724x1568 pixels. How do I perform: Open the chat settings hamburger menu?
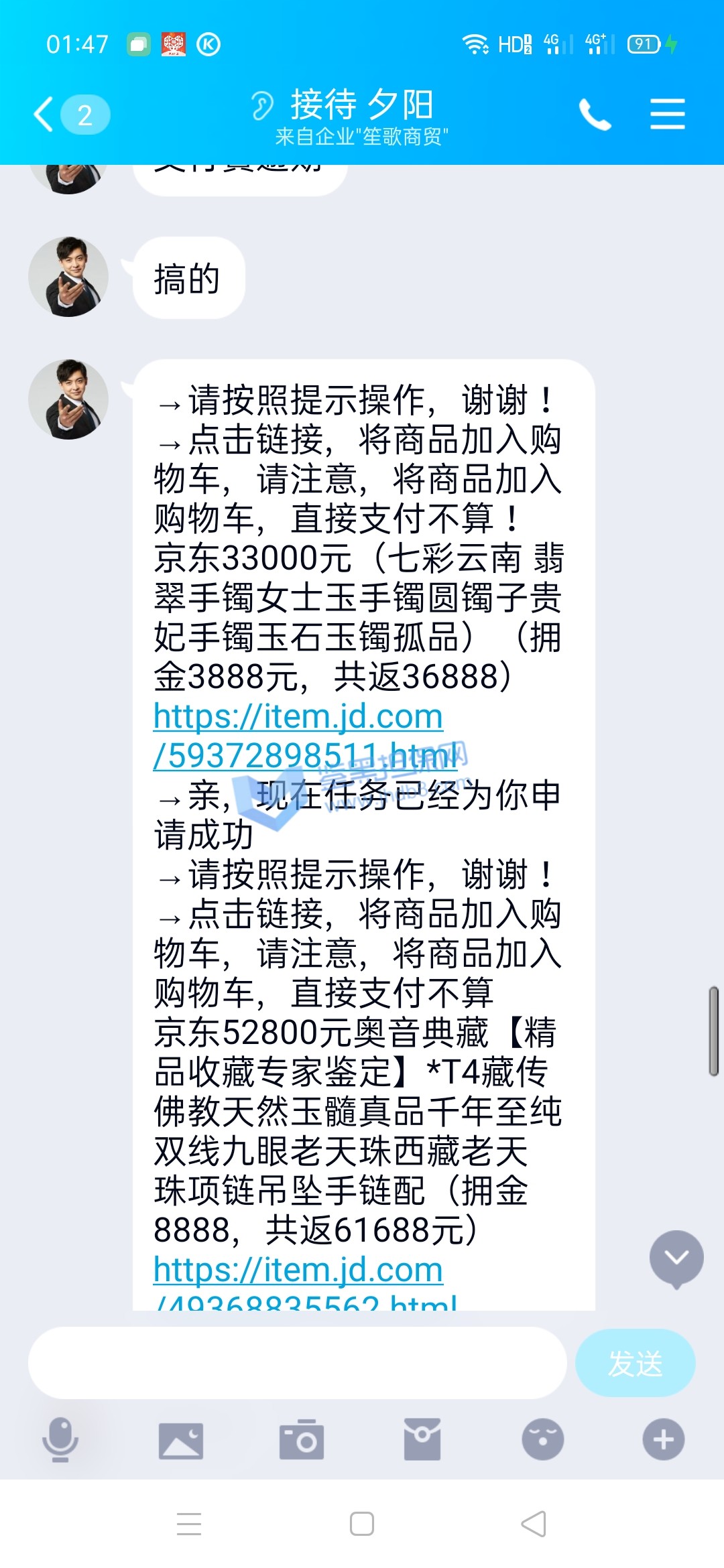point(667,114)
